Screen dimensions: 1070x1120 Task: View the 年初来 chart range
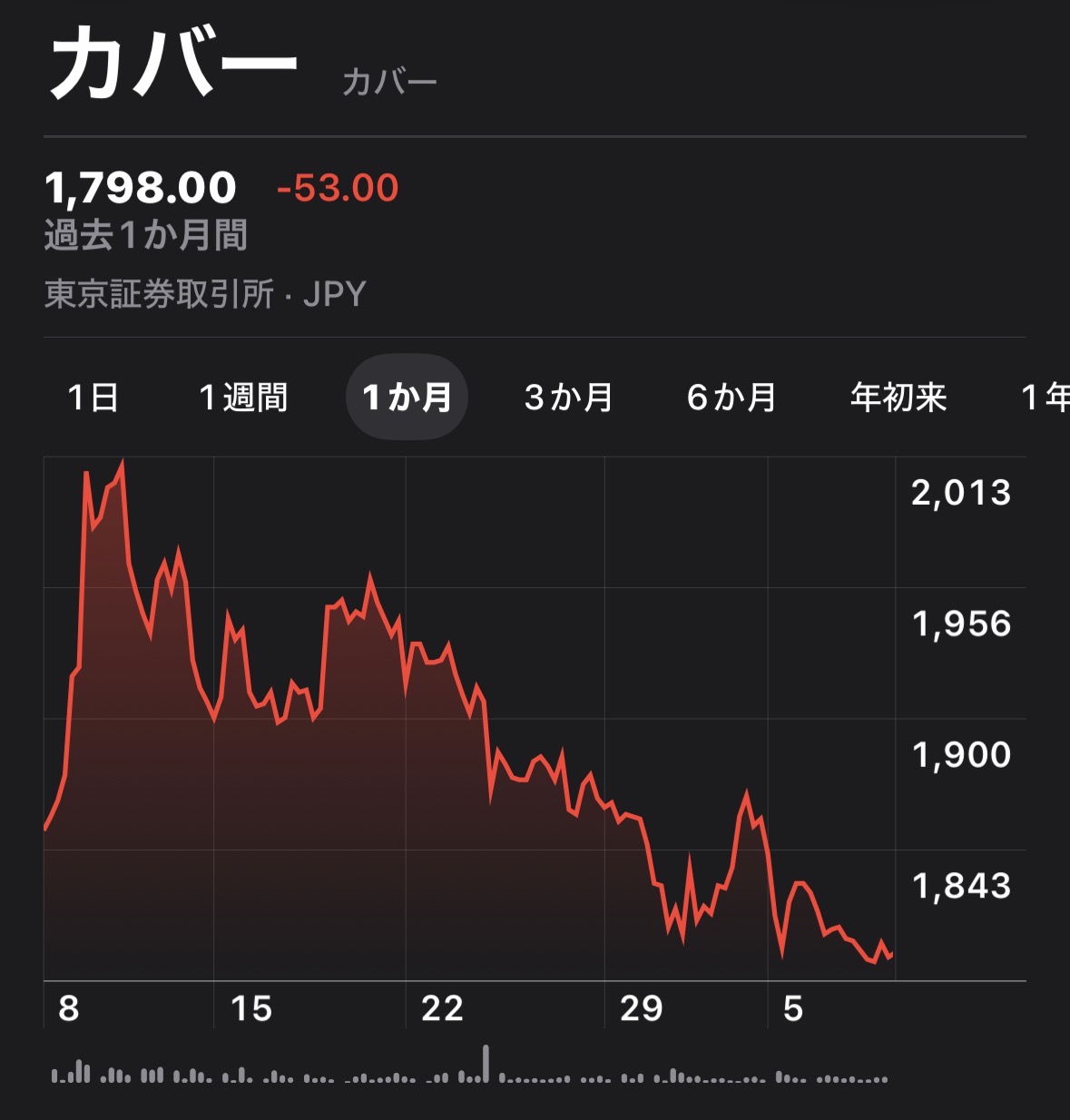click(898, 398)
